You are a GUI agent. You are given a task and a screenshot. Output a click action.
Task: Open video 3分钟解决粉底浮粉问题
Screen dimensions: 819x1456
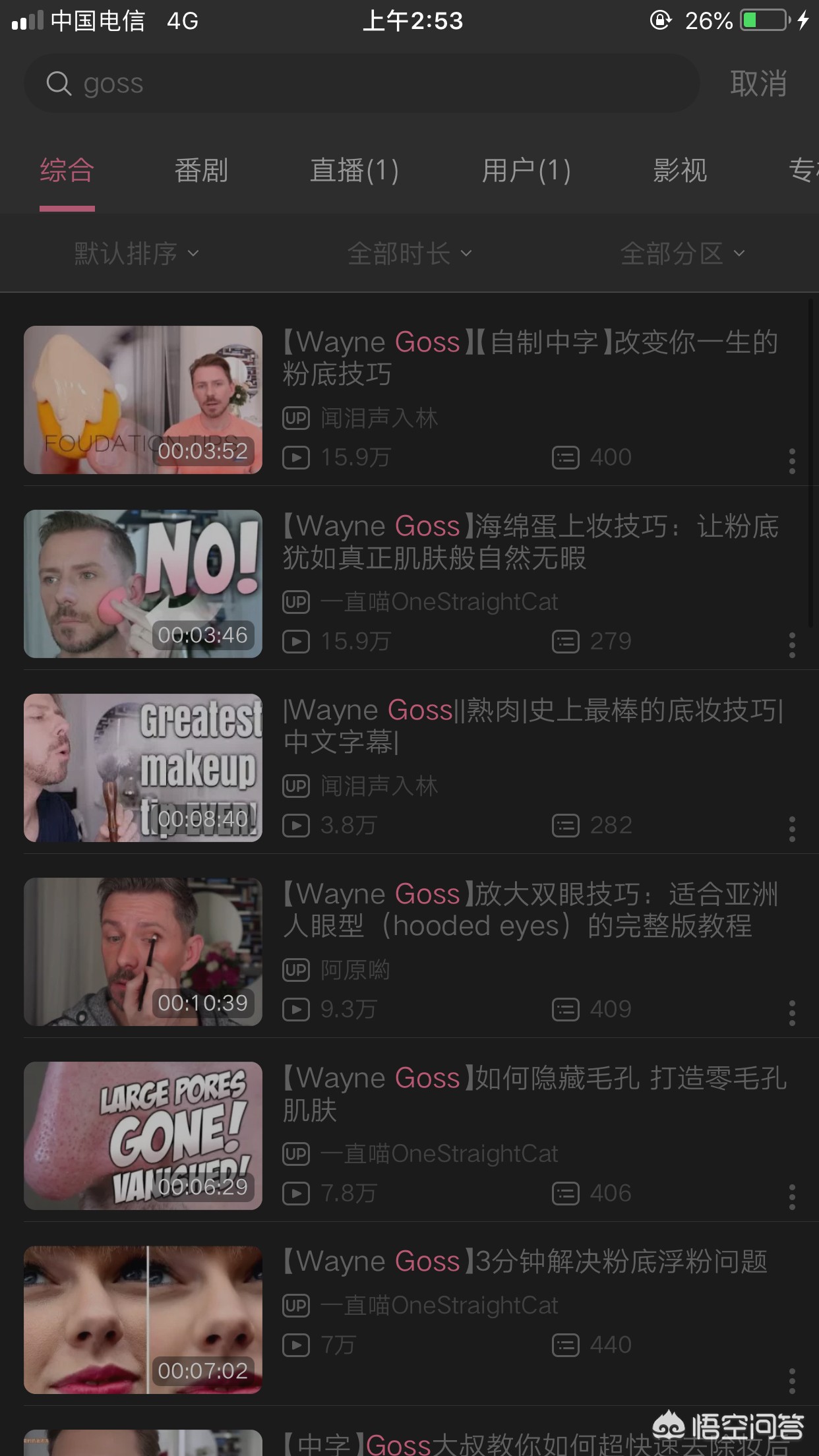tap(525, 1261)
